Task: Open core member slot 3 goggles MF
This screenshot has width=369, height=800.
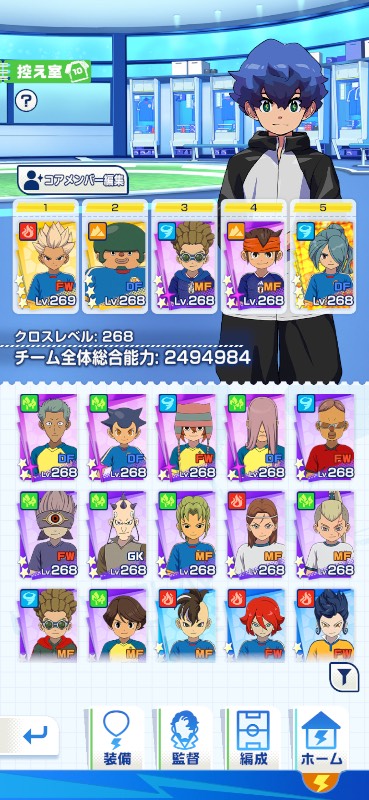Action: (x=184, y=256)
